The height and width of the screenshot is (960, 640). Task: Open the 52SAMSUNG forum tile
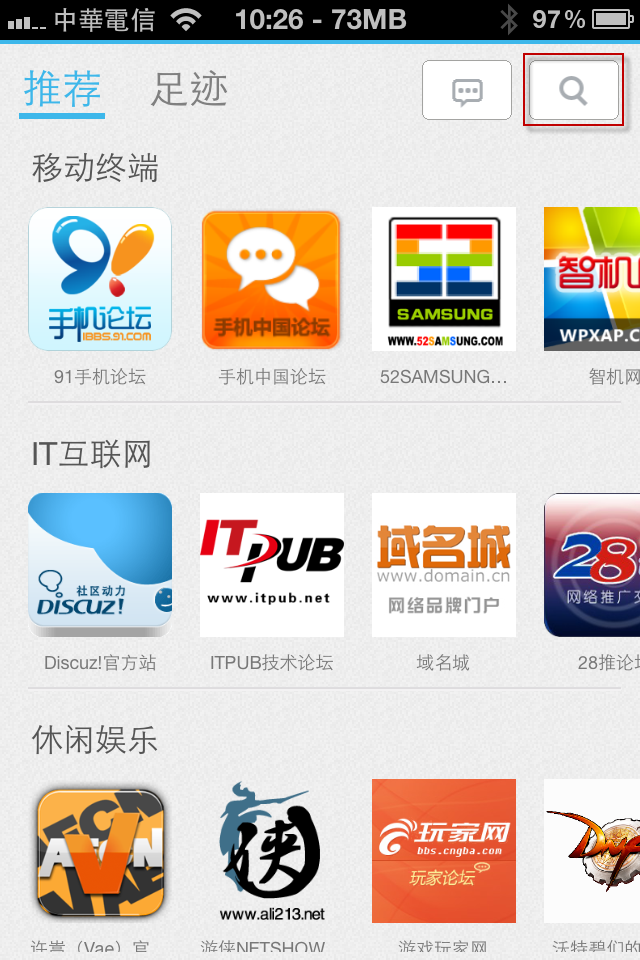(444, 280)
